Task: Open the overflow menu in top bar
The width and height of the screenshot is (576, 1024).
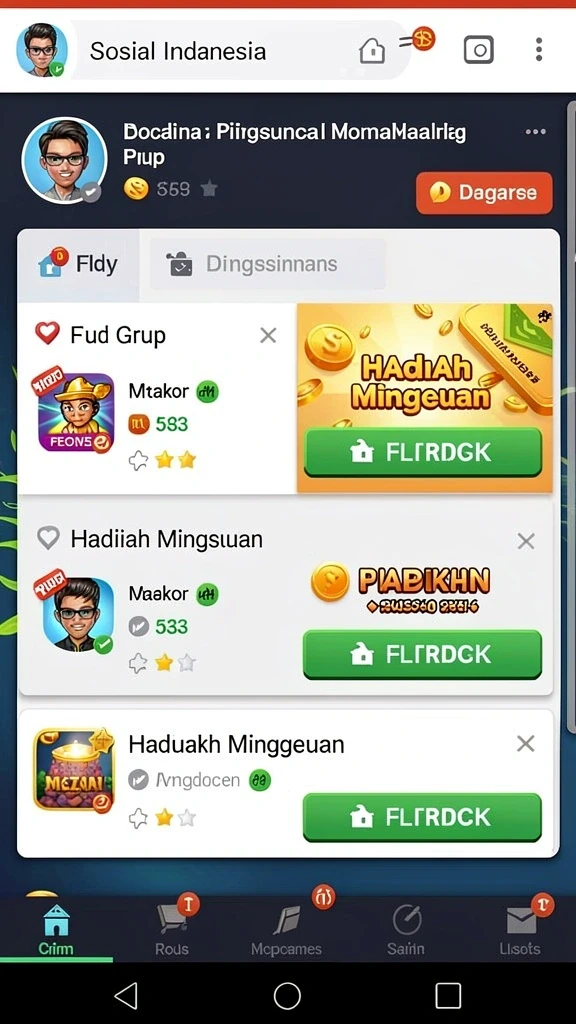Action: (x=539, y=50)
